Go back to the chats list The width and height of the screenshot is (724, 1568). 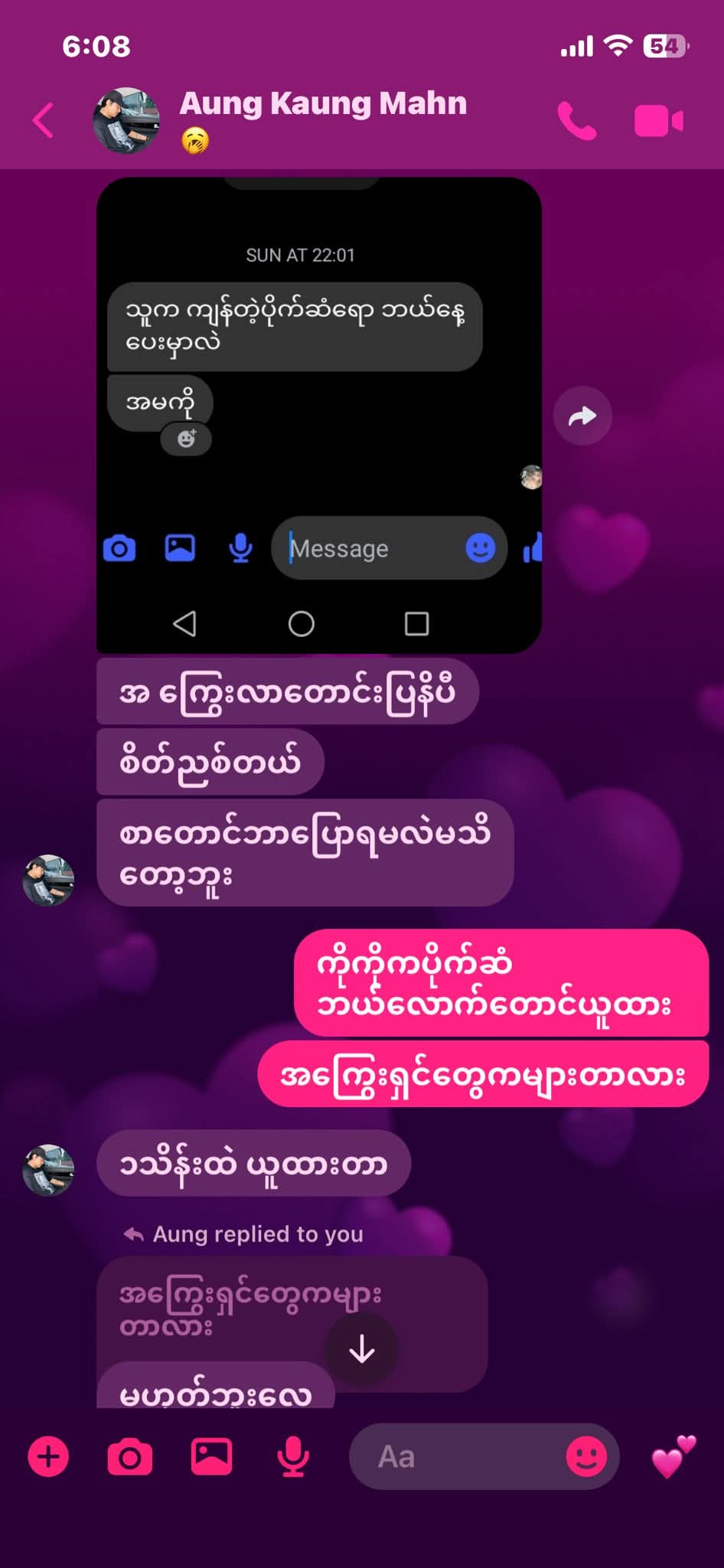44,120
